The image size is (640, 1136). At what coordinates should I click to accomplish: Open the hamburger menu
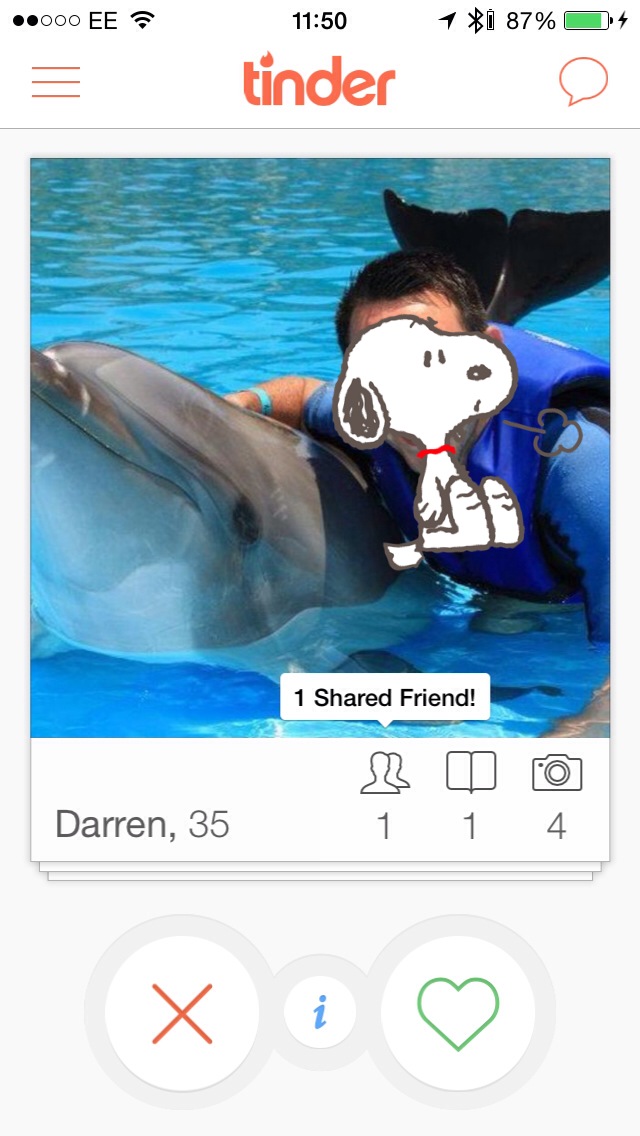coord(56,82)
